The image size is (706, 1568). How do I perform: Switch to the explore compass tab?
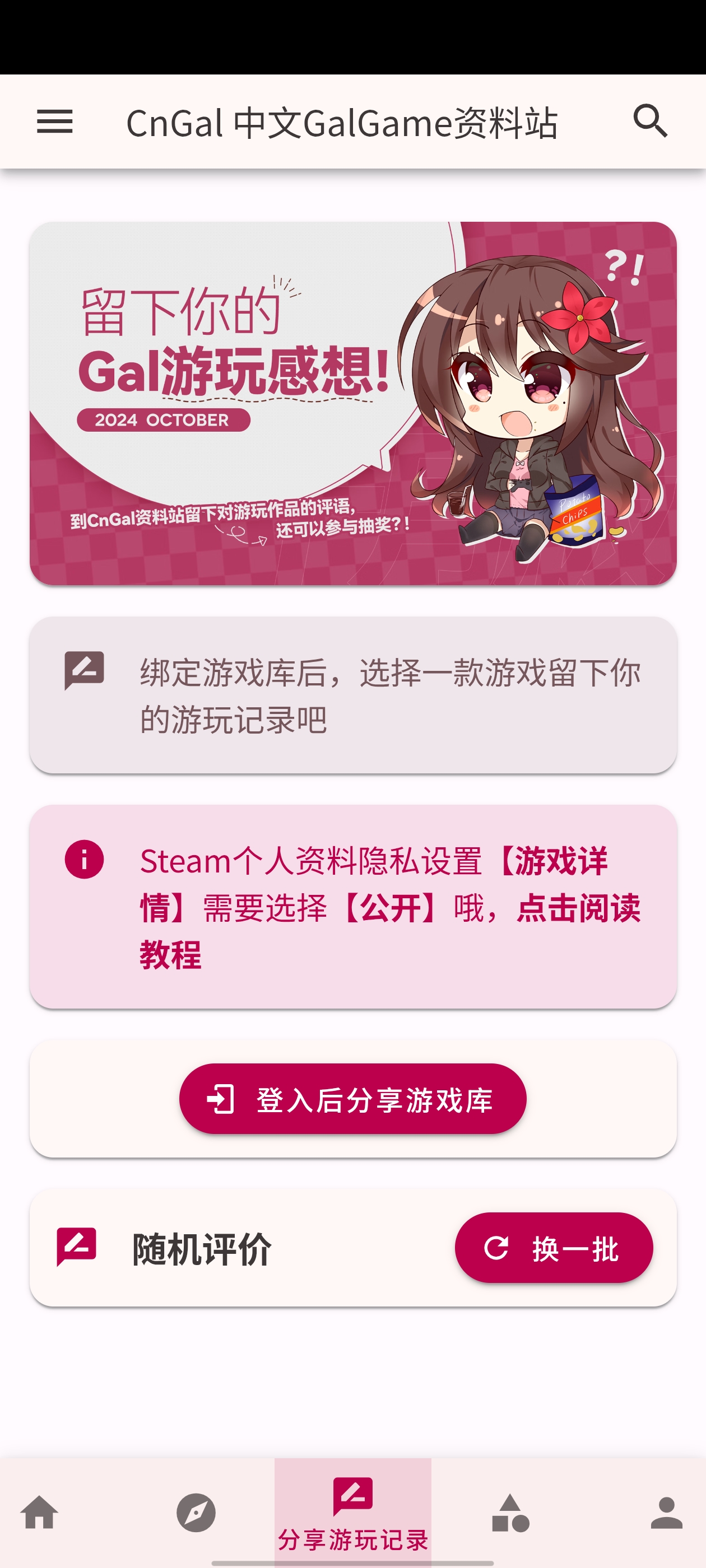tap(196, 1513)
